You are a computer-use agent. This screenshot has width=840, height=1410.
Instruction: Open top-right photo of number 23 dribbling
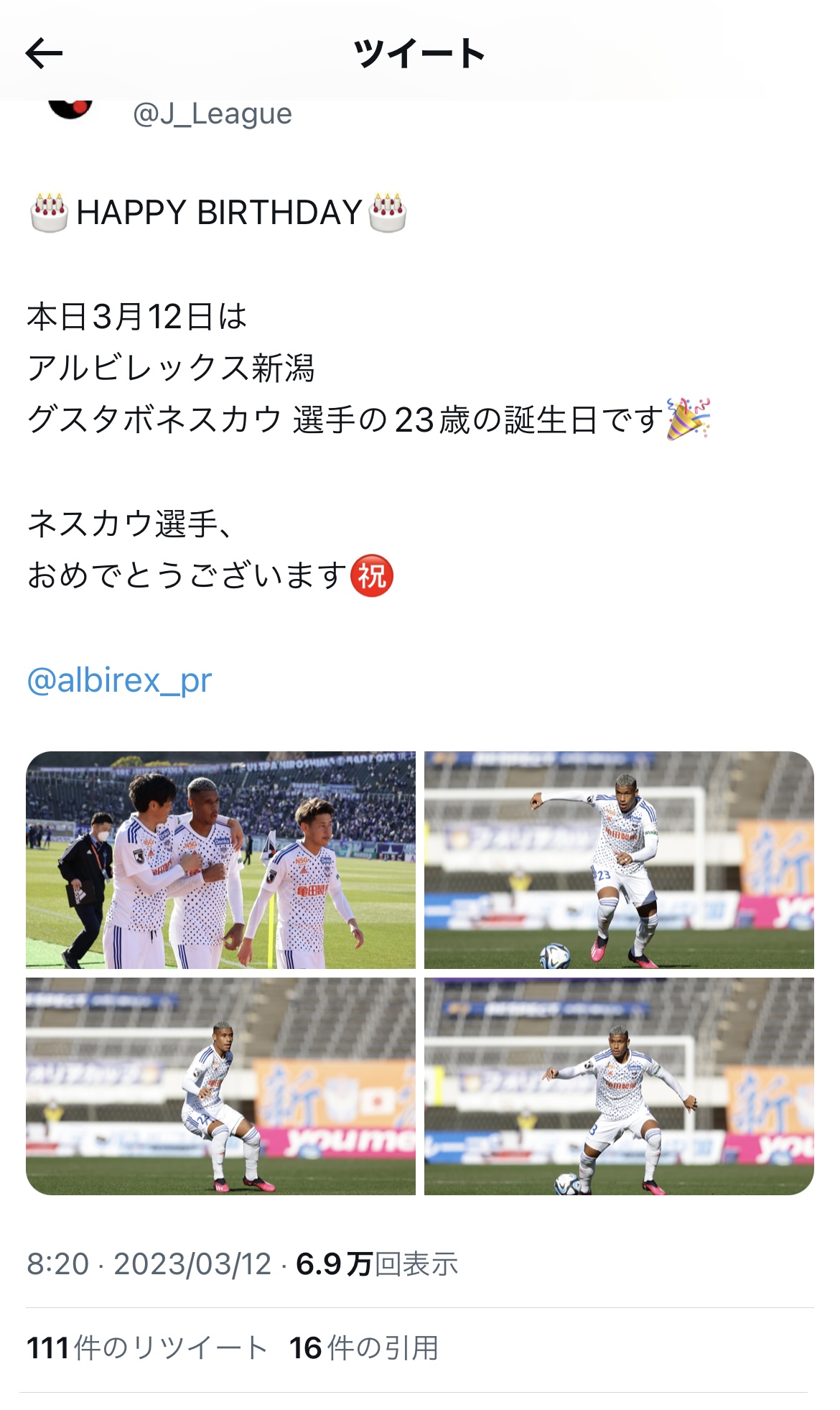pos(619,860)
